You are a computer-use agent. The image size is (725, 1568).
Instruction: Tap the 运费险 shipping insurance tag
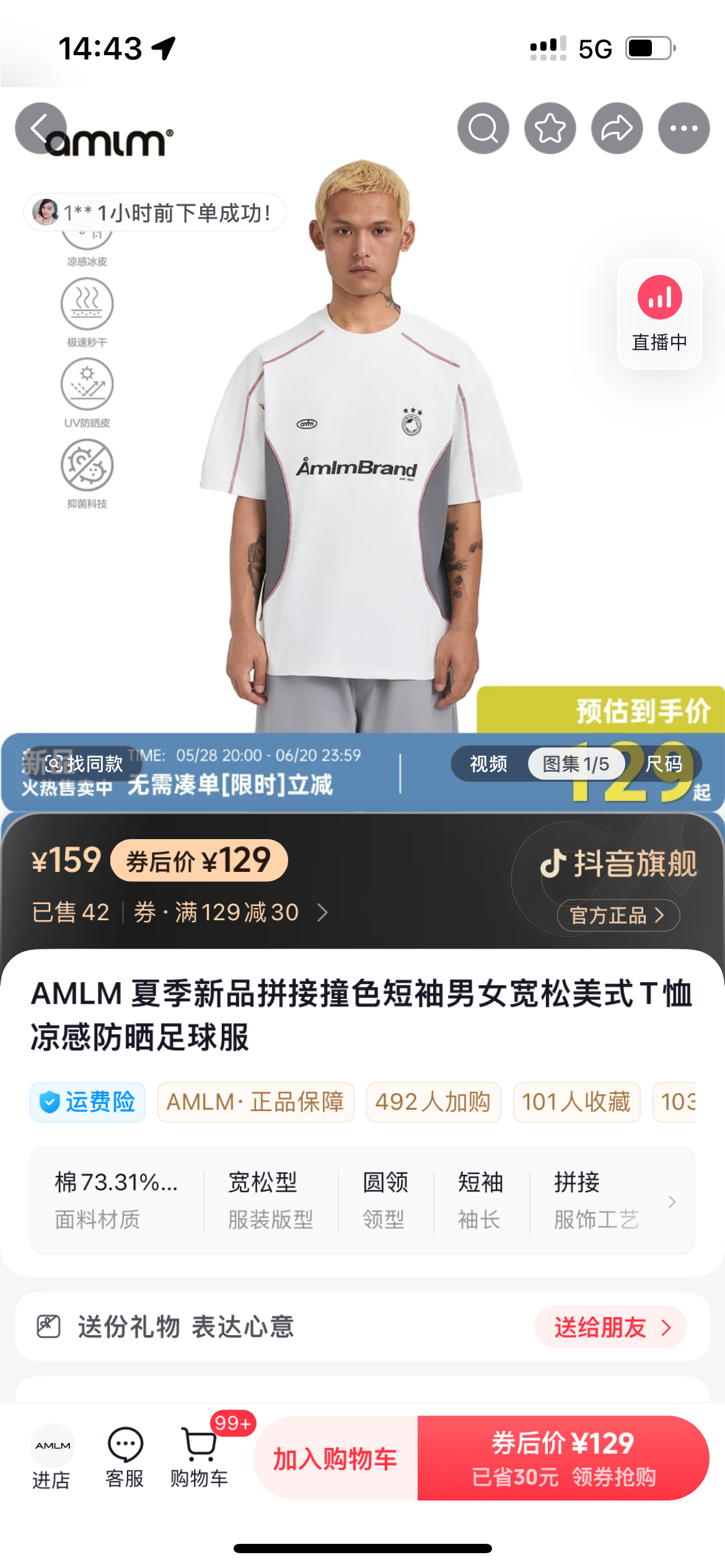(87, 1102)
